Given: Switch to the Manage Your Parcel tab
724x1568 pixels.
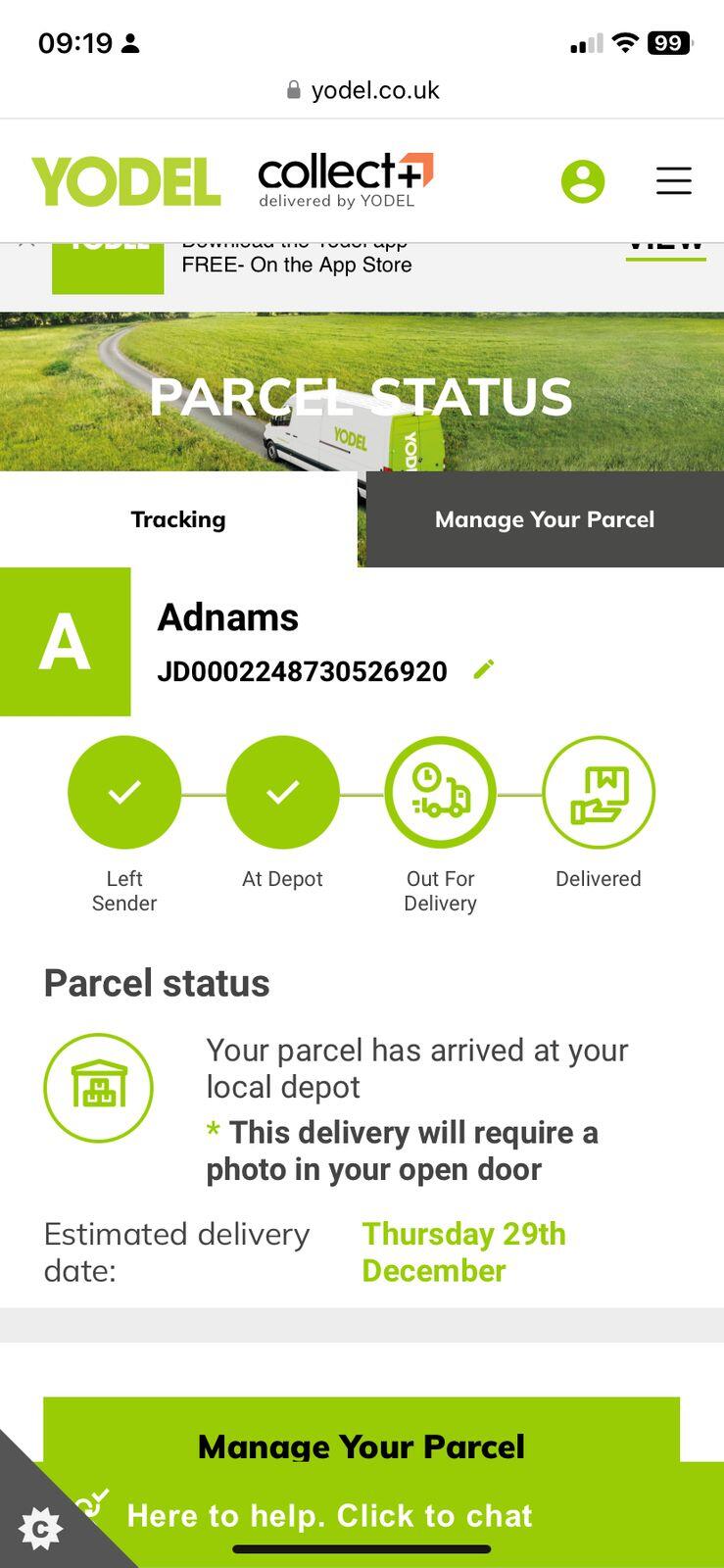Looking at the screenshot, I should pyautogui.click(x=545, y=519).
